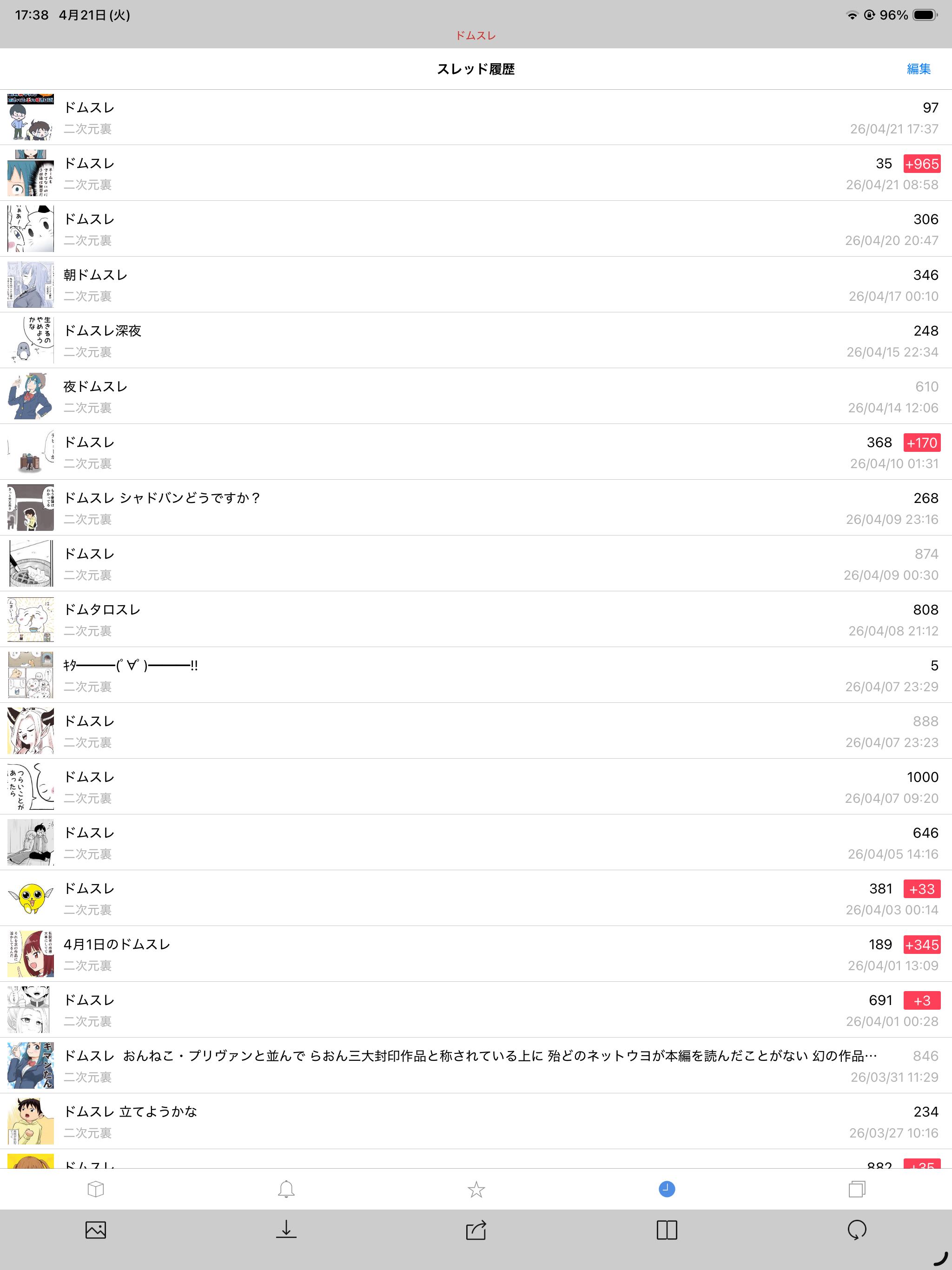
Task: Open the ドムタロスレ thread
Action: (476, 619)
